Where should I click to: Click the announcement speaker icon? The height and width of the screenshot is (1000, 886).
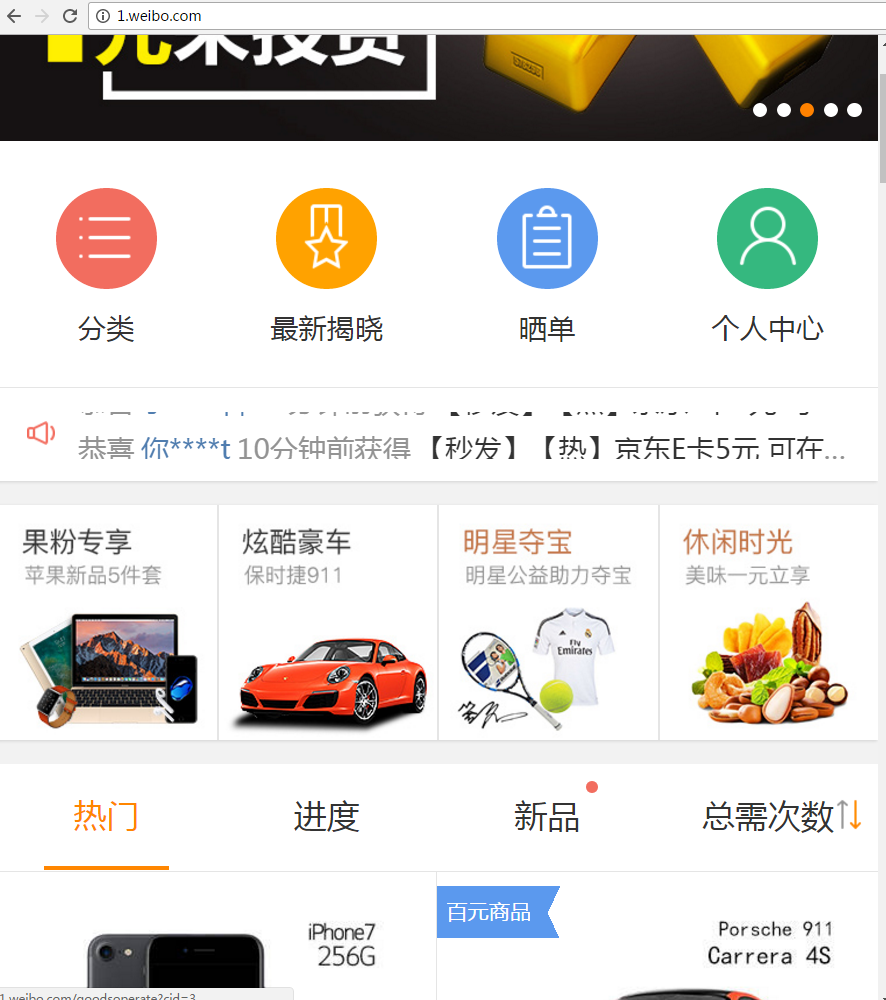[40, 433]
